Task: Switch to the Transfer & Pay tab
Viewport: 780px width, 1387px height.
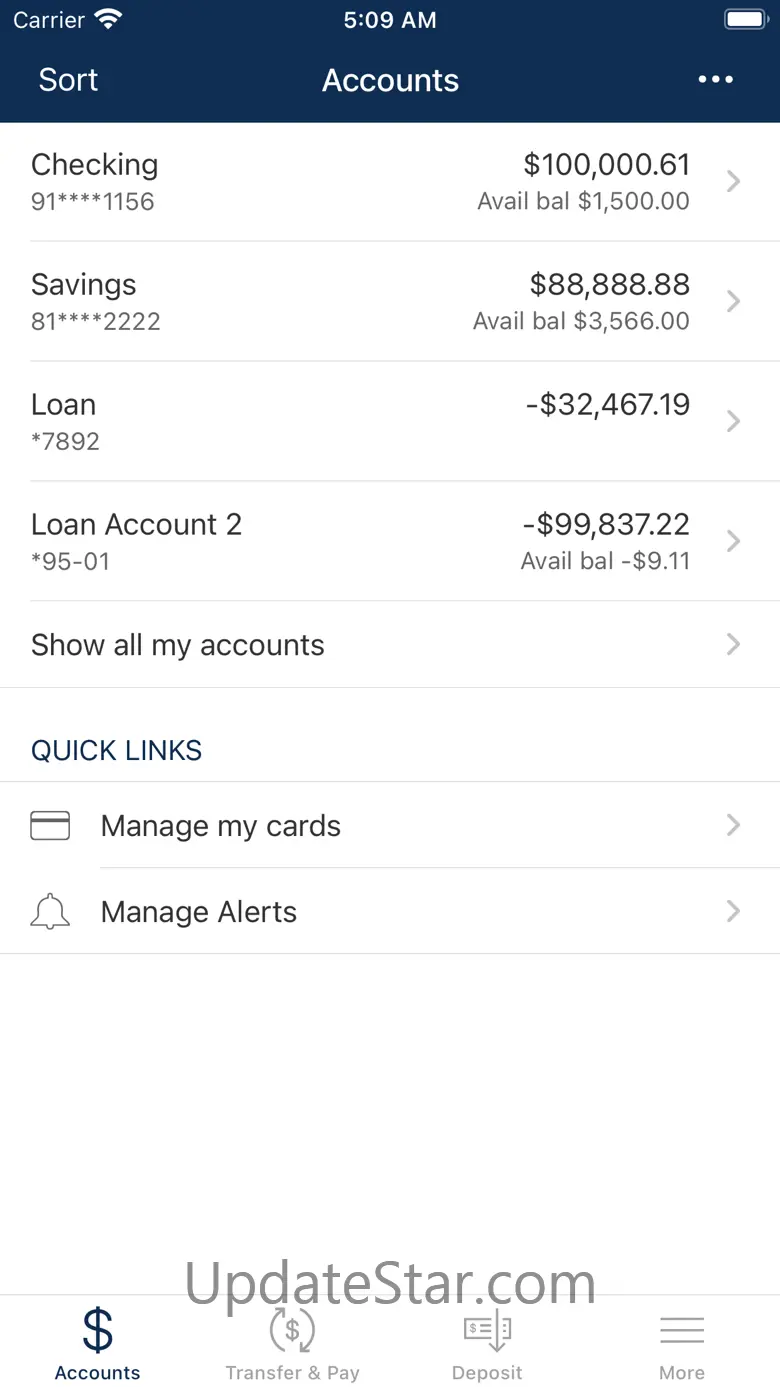Action: (292, 1343)
